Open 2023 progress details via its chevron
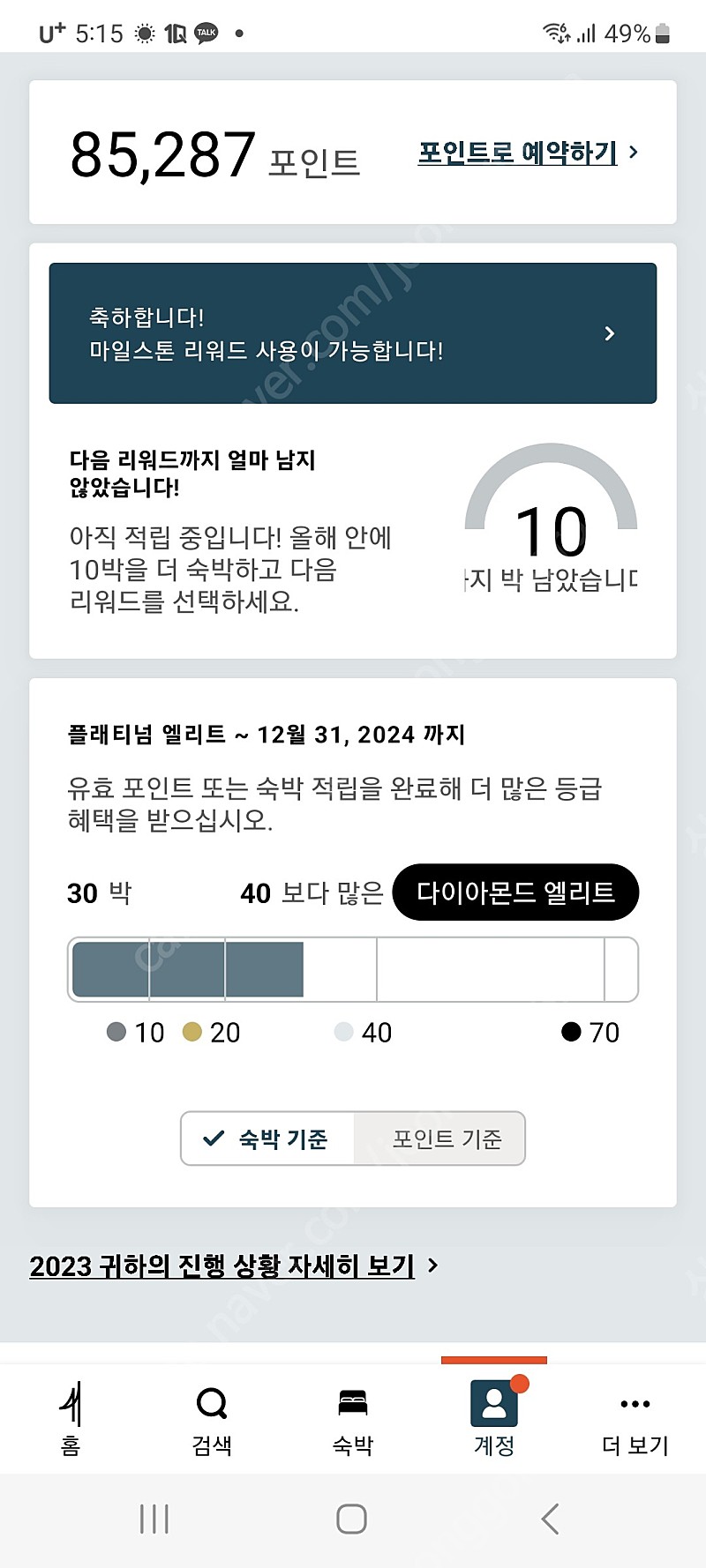 432,1265
